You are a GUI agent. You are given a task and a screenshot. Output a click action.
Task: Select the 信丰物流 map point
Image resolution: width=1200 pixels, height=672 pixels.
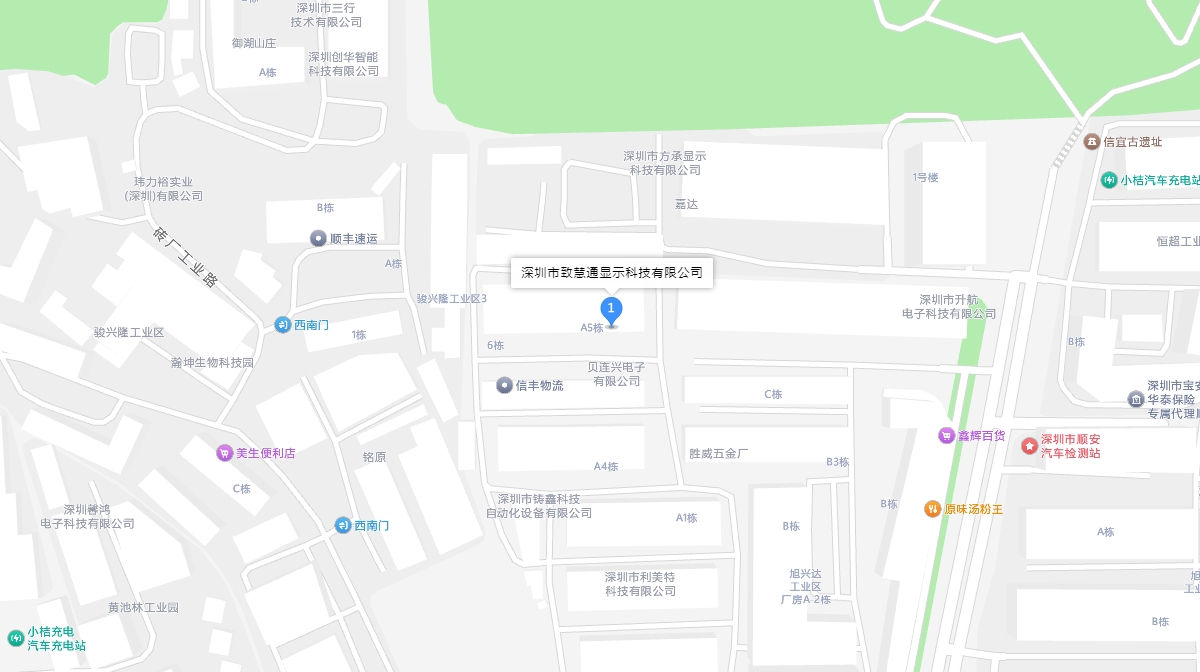click(x=505, y=385)
